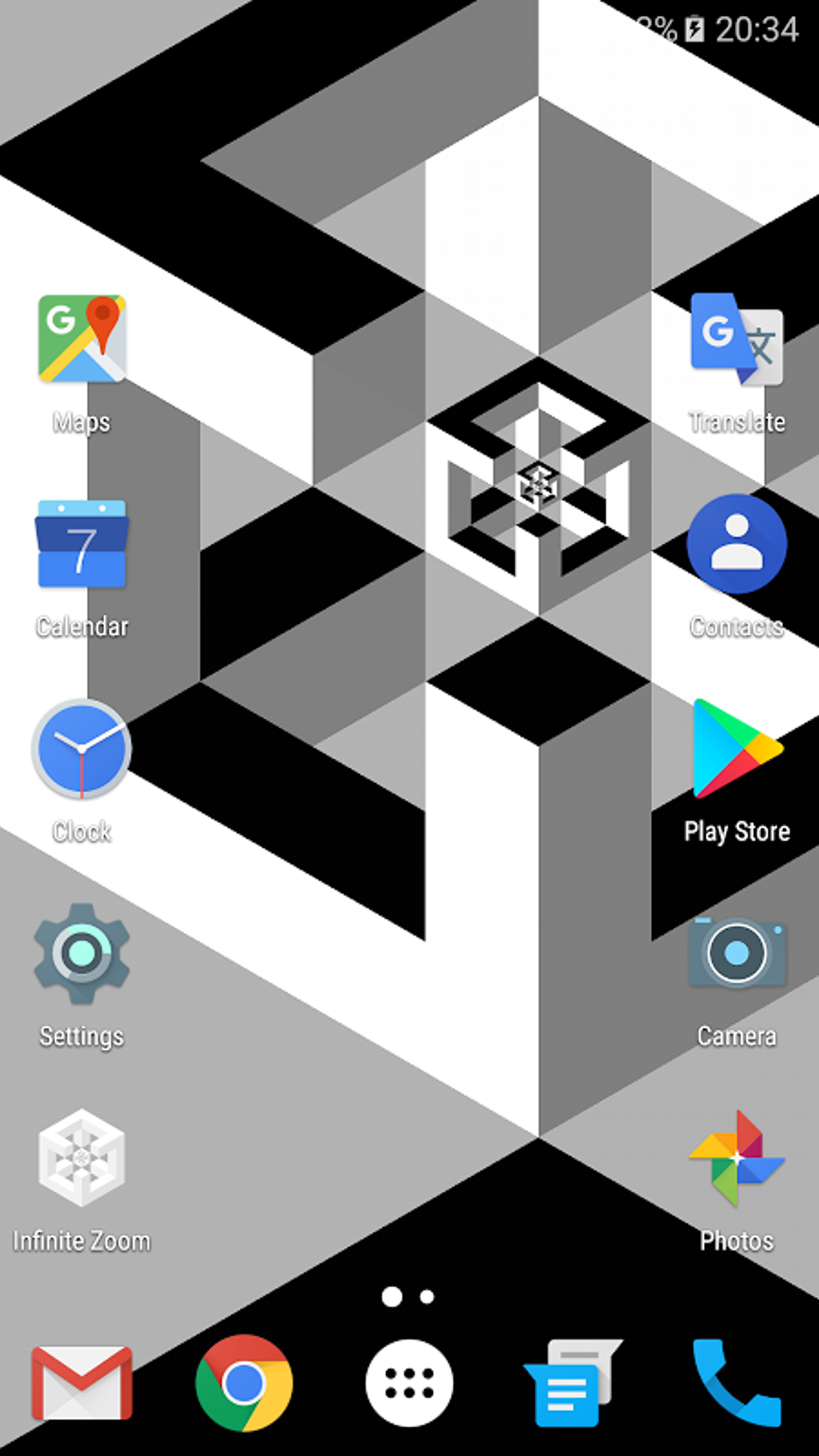The height and width of the screenshot is (1456, 819).
Task: Open Settings
Action: click(81, 952)
